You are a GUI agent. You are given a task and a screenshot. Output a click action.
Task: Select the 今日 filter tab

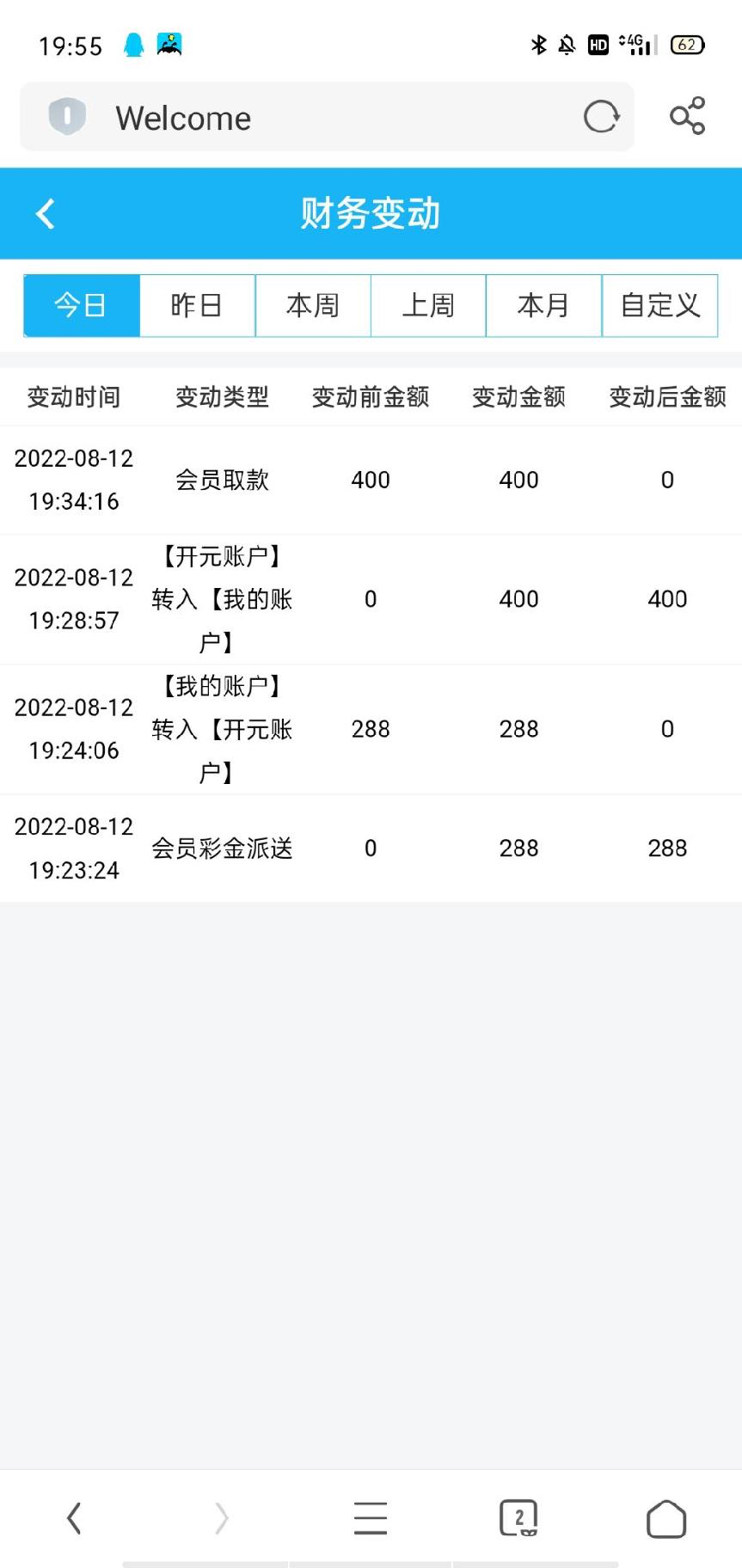(81, 305)
